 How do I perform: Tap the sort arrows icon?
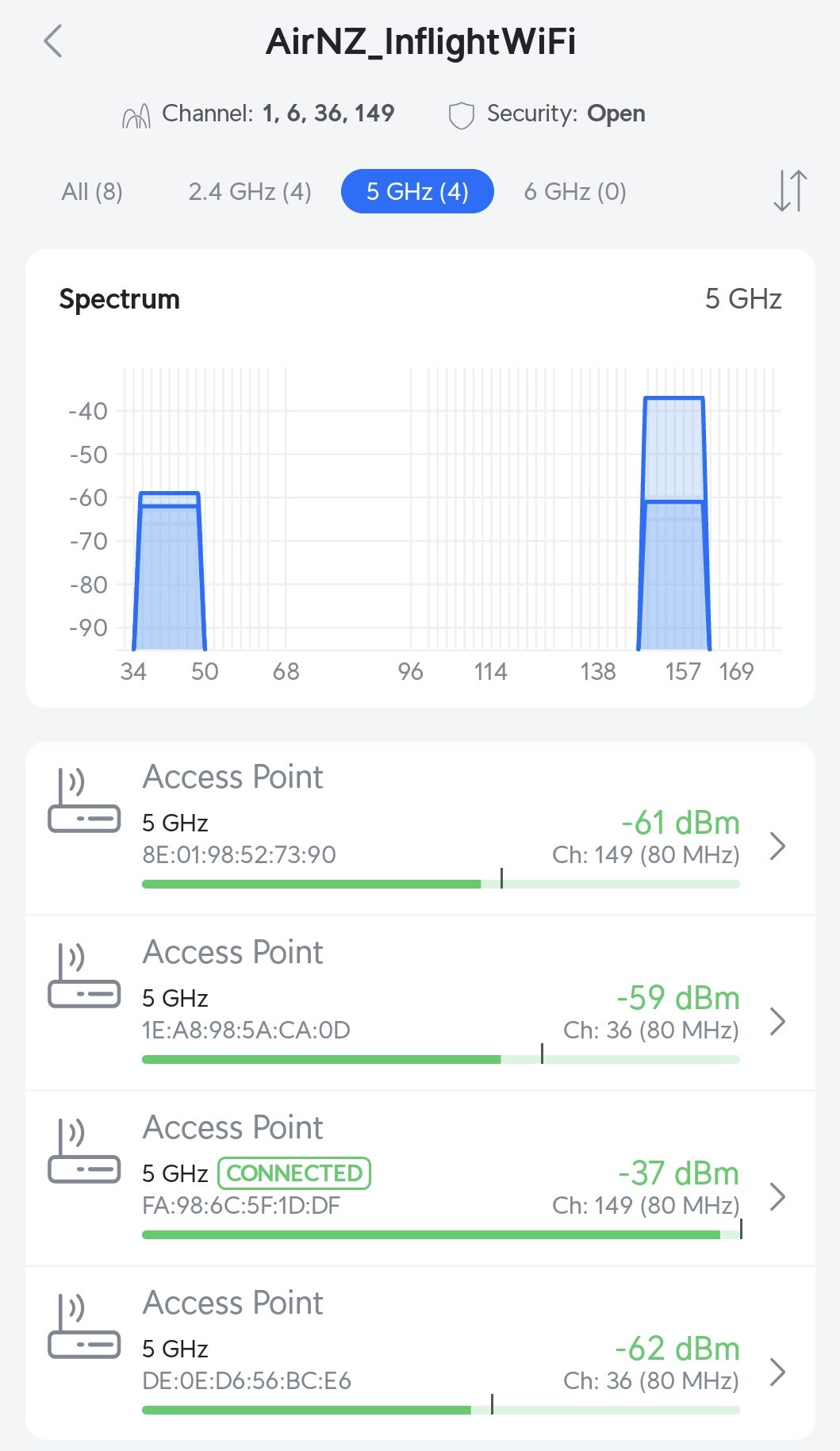[790, 191]
